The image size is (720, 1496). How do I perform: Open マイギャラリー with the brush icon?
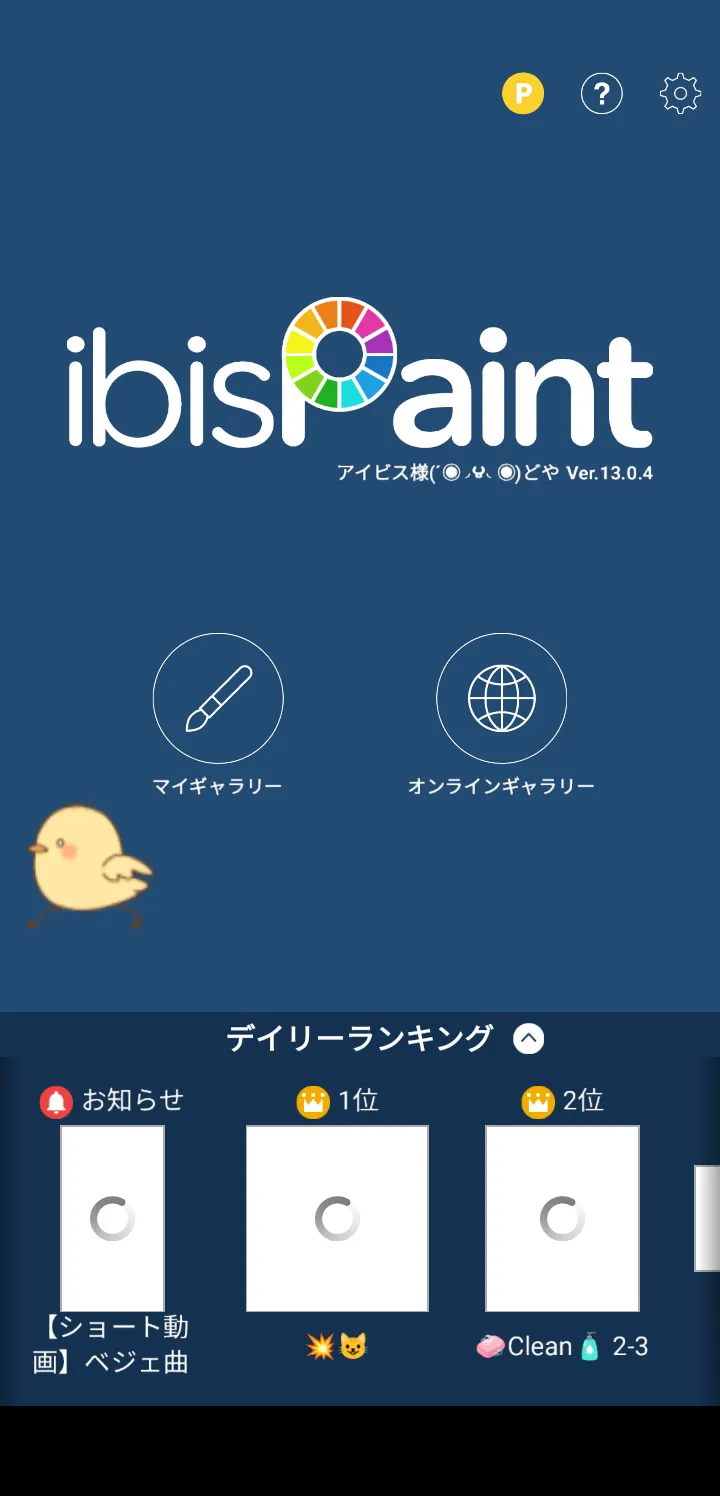tap(218, 698)
